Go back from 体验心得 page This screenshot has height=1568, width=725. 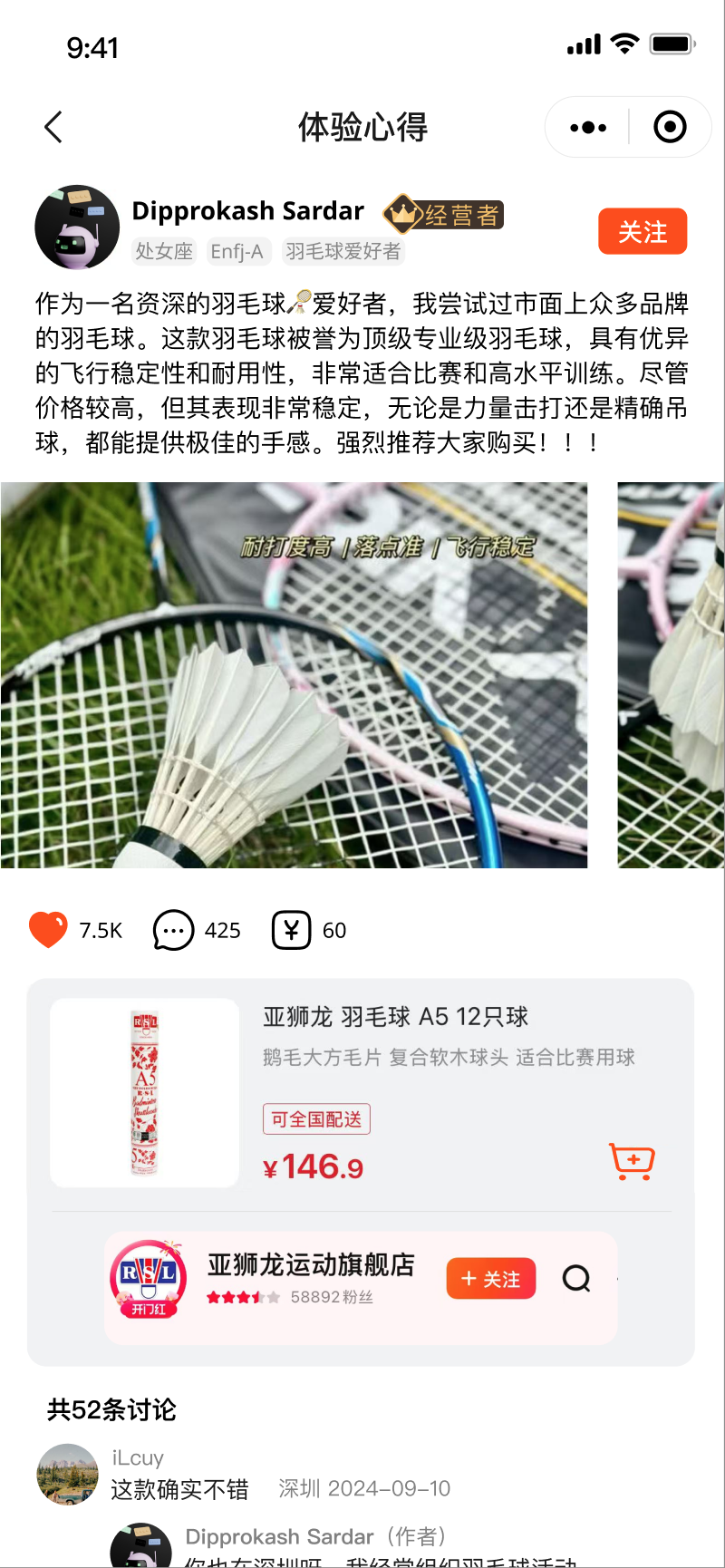53,128
